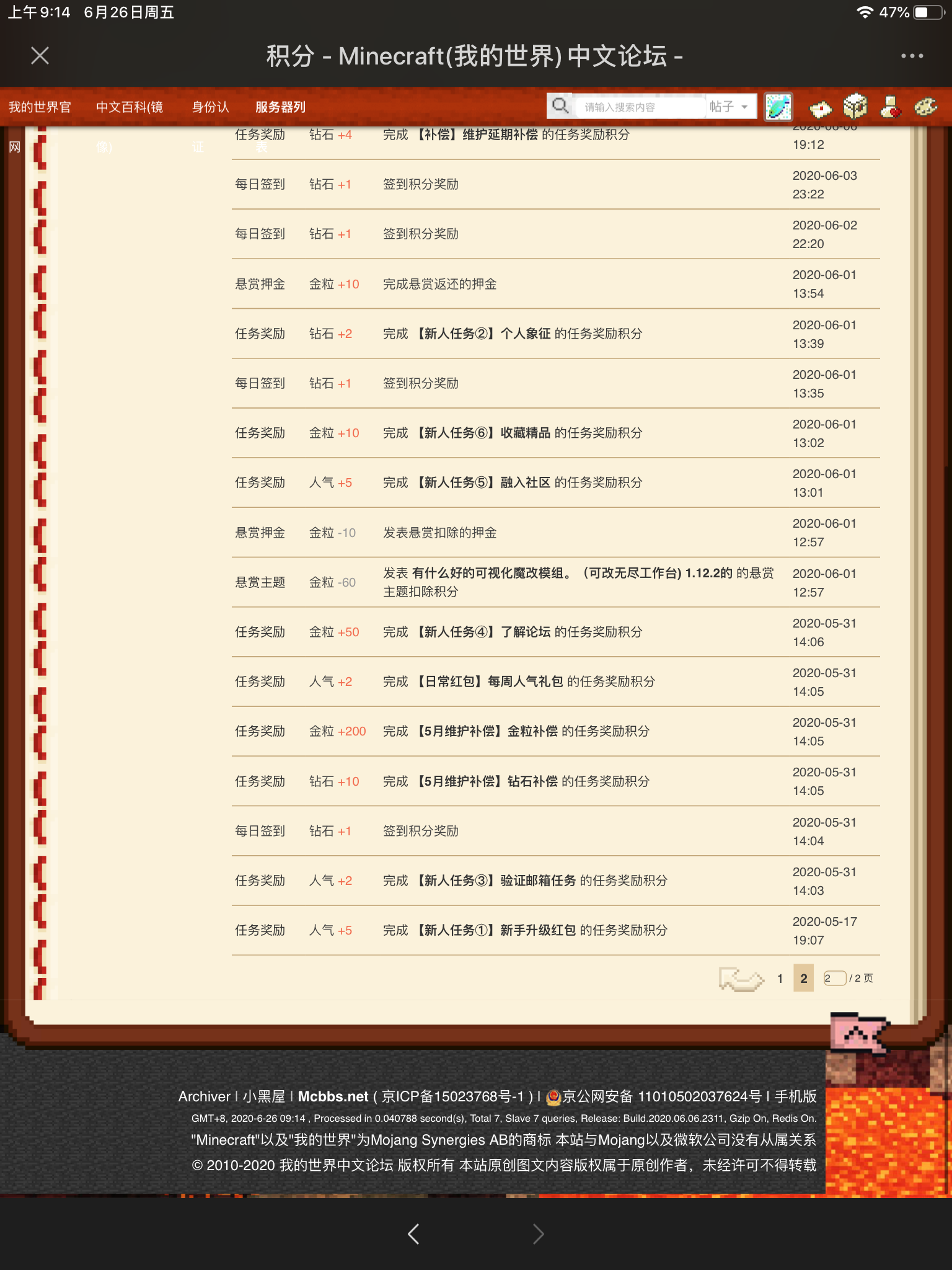Tap the page number jump field
This screenshot has height=1270, width=952.
[834, 978]
